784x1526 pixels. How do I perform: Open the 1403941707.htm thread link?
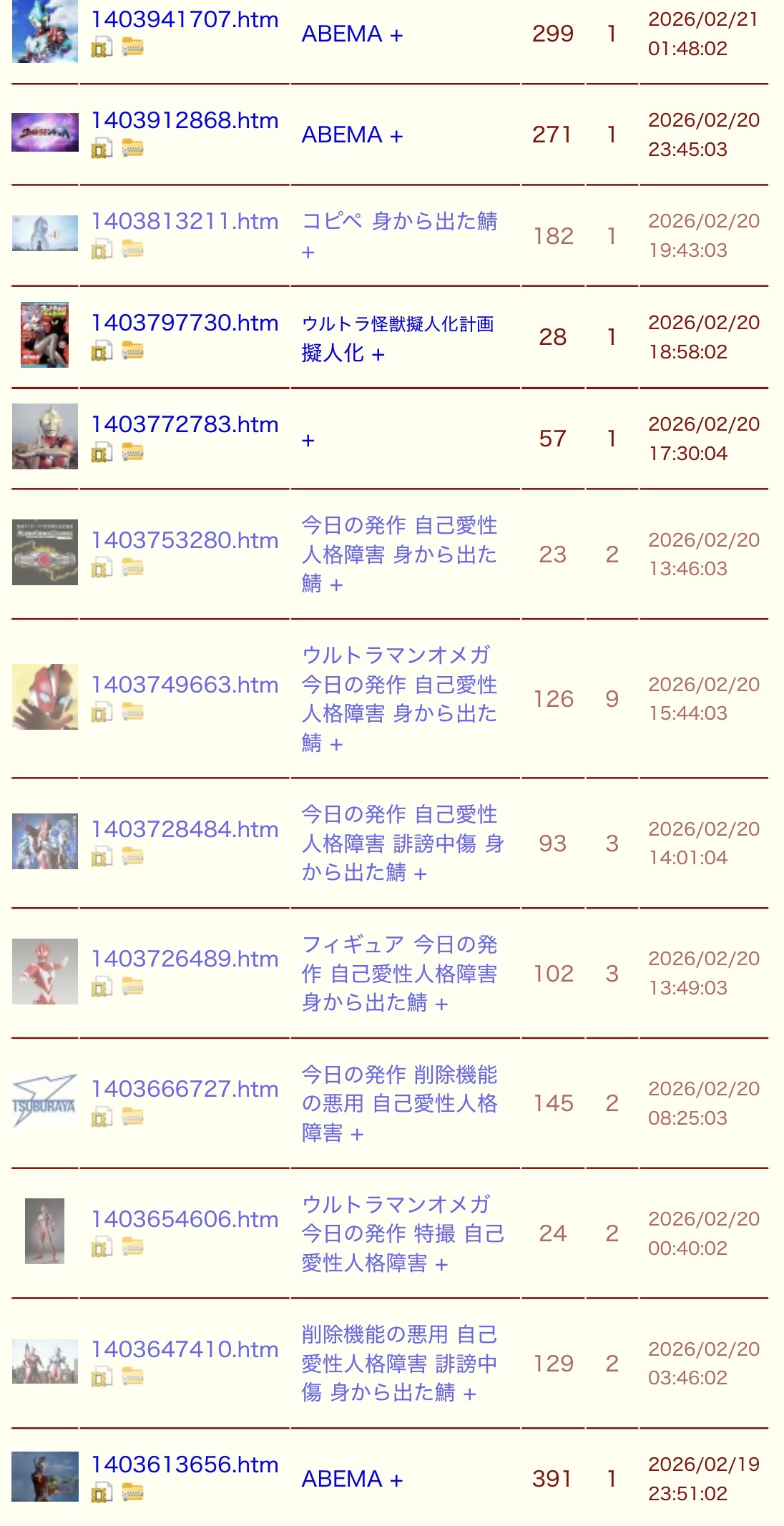click(185, 20)
